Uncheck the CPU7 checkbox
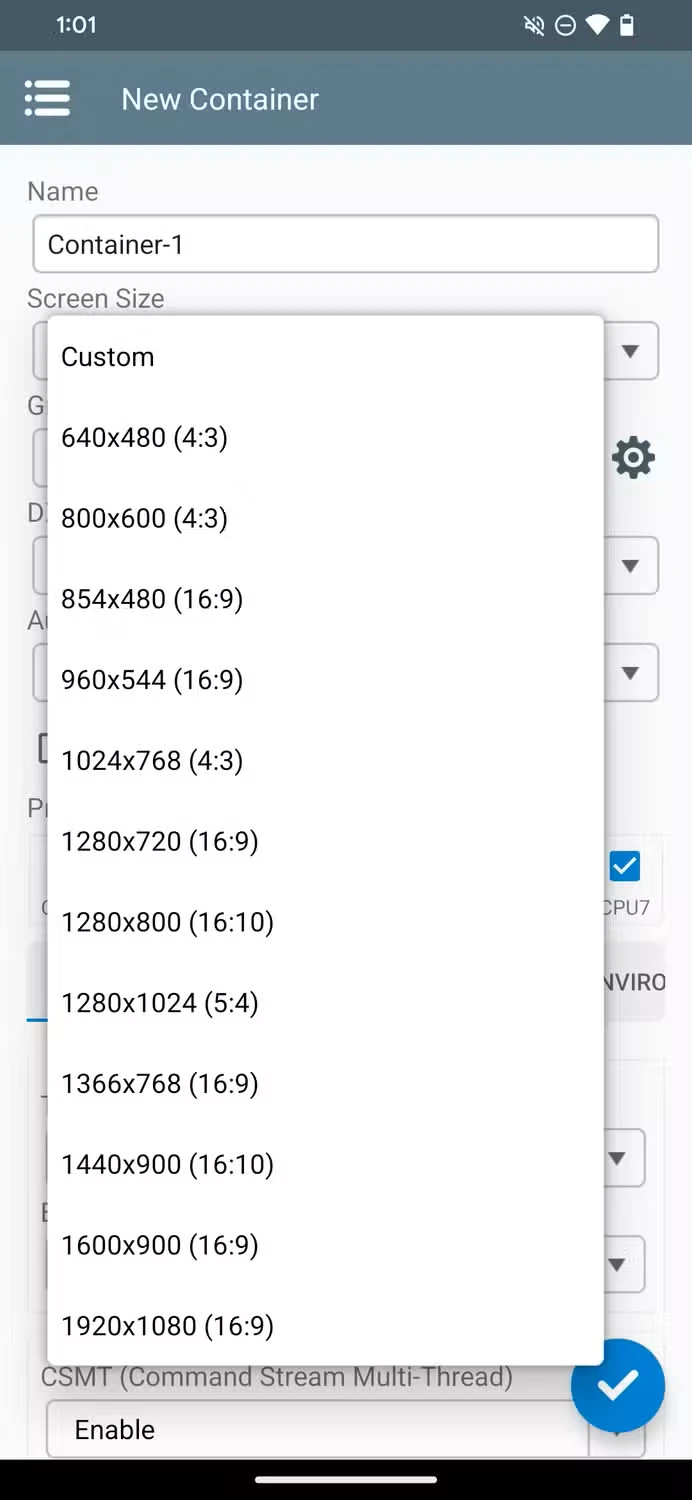 click(x=625, y=866)
